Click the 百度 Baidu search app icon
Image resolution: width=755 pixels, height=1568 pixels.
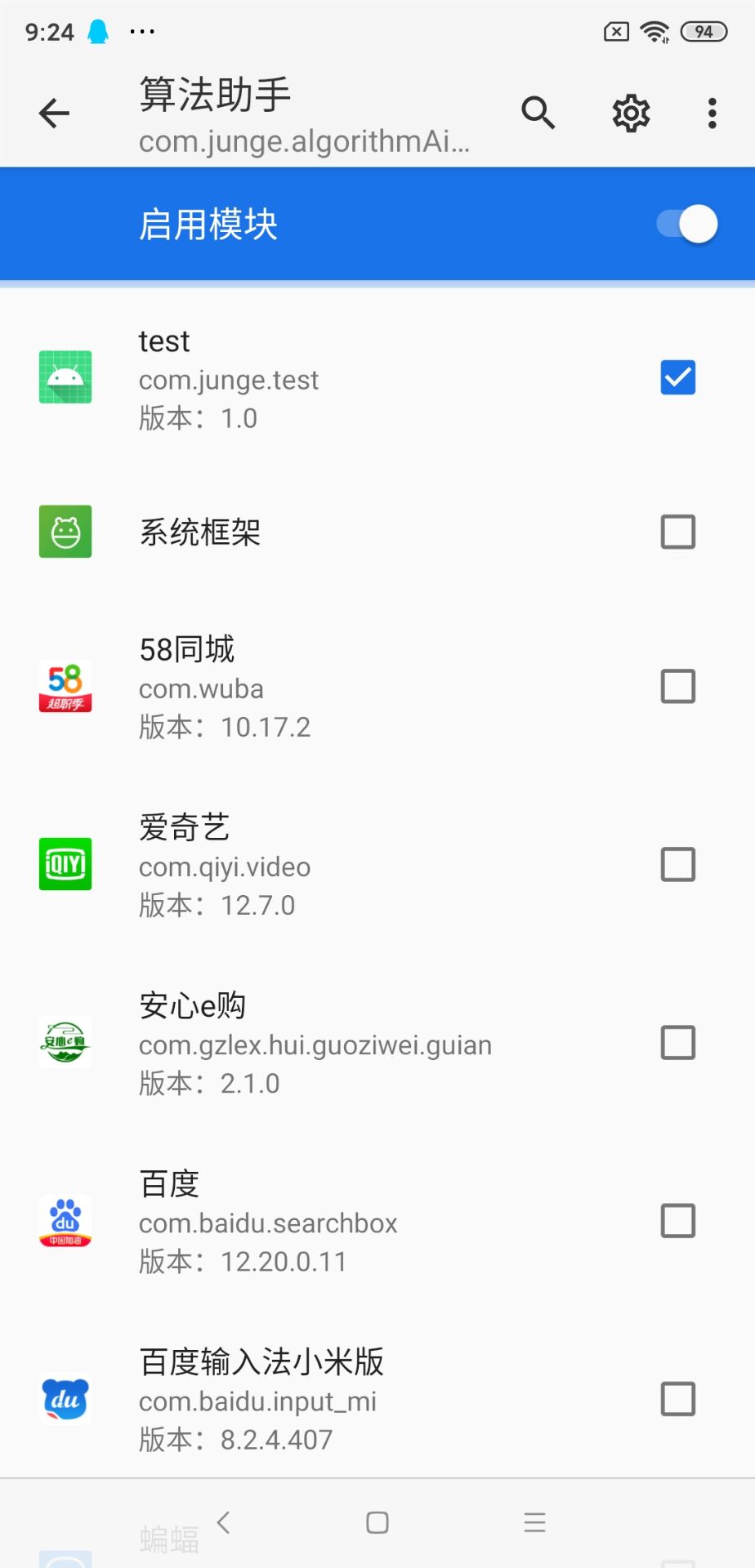click(65, 1221)
